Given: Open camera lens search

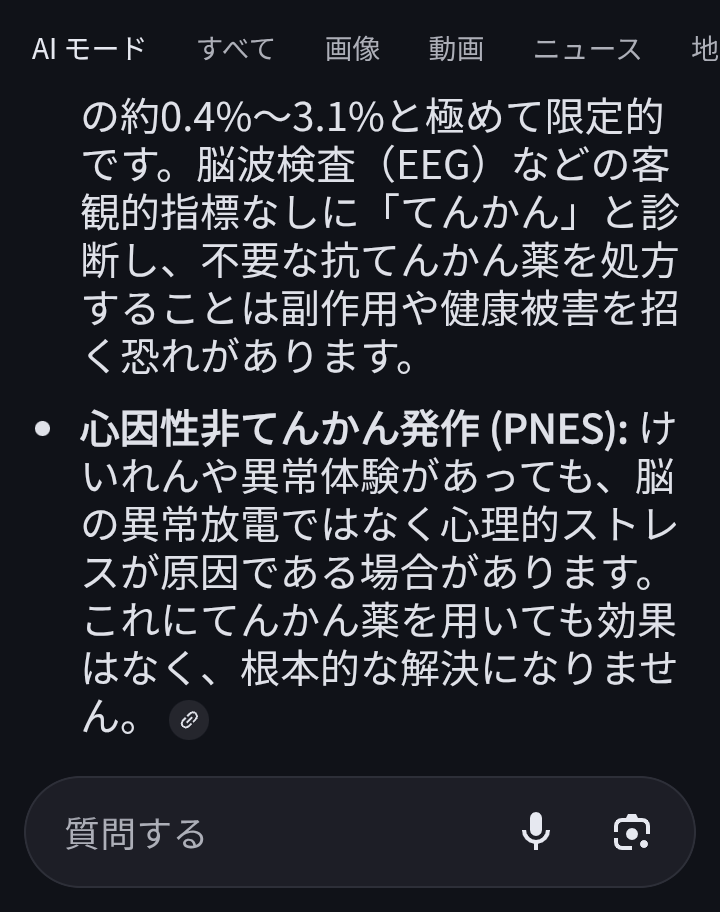Looking at the screenshot, I should point(631,831).
